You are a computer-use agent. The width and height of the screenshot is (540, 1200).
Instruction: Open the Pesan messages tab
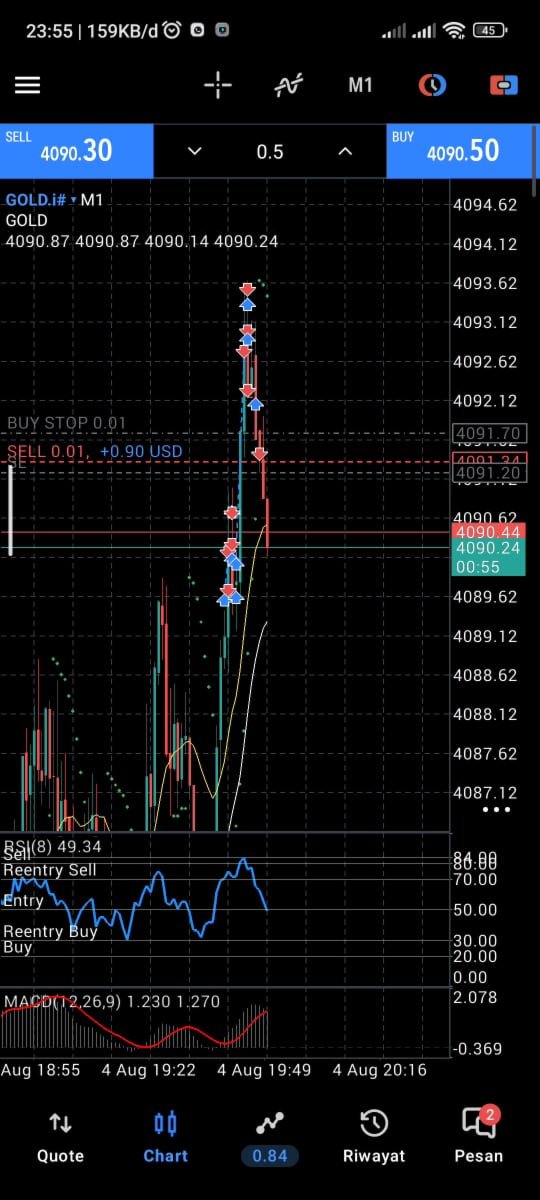click(x=479, y=1137)
